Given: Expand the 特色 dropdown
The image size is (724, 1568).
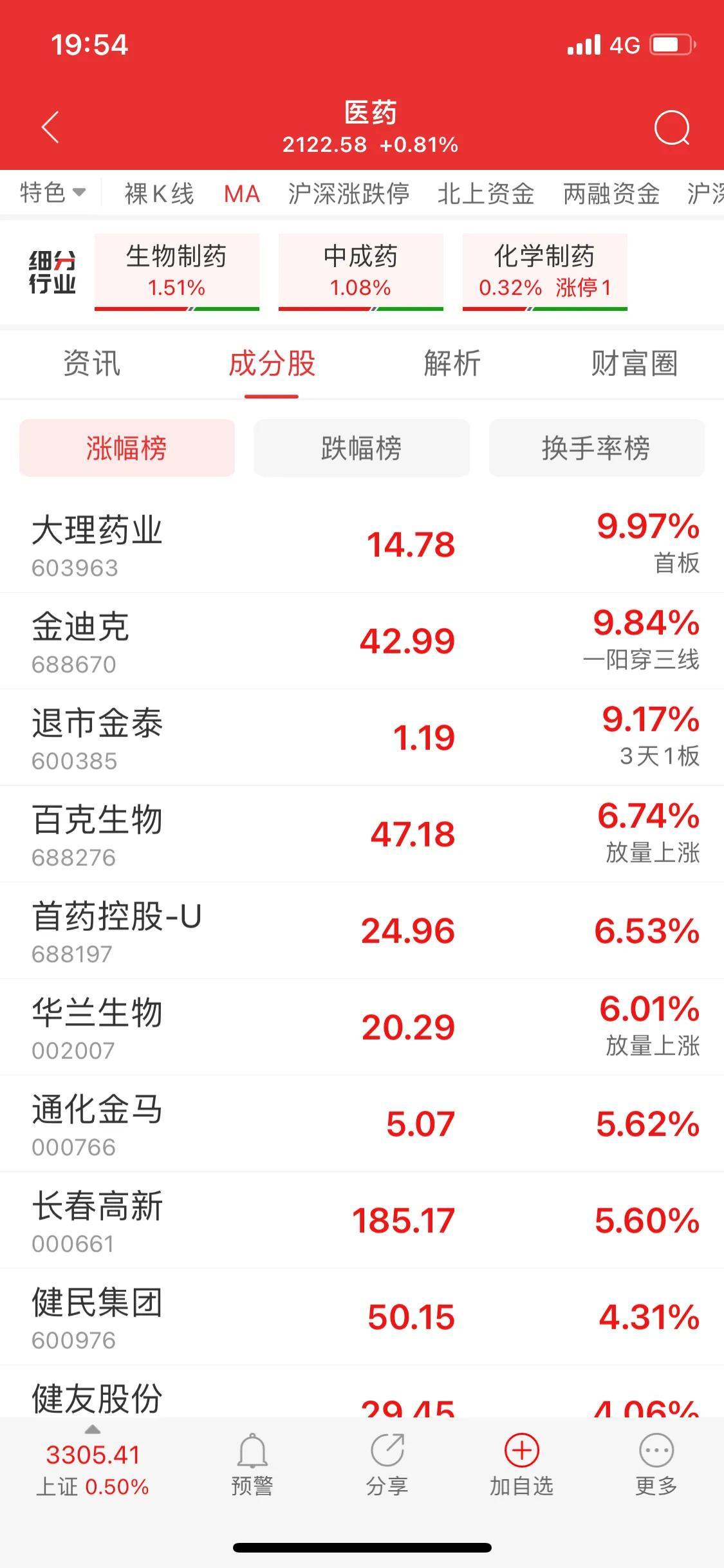Looking at the screenshot, I should 53,192.
